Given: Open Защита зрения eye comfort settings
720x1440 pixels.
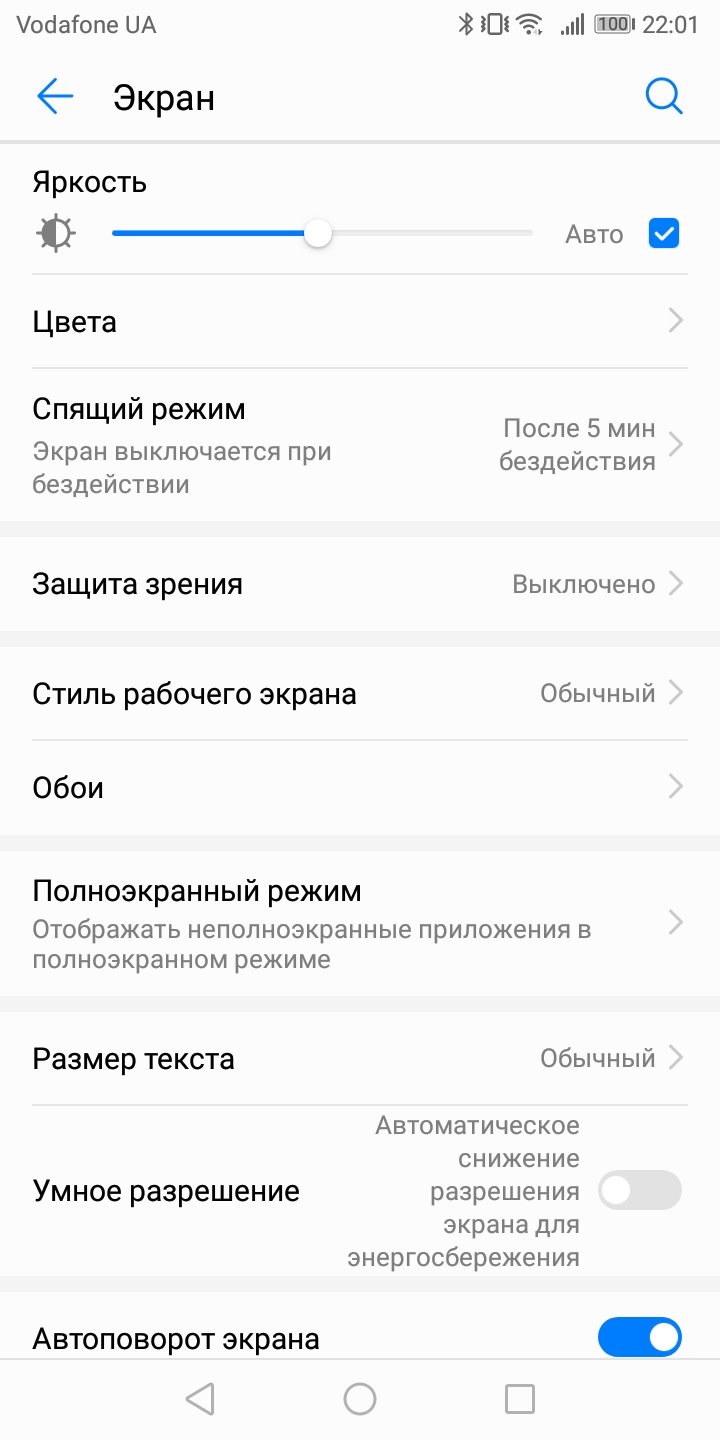Looking at the screenshot, I should [360, 584].
